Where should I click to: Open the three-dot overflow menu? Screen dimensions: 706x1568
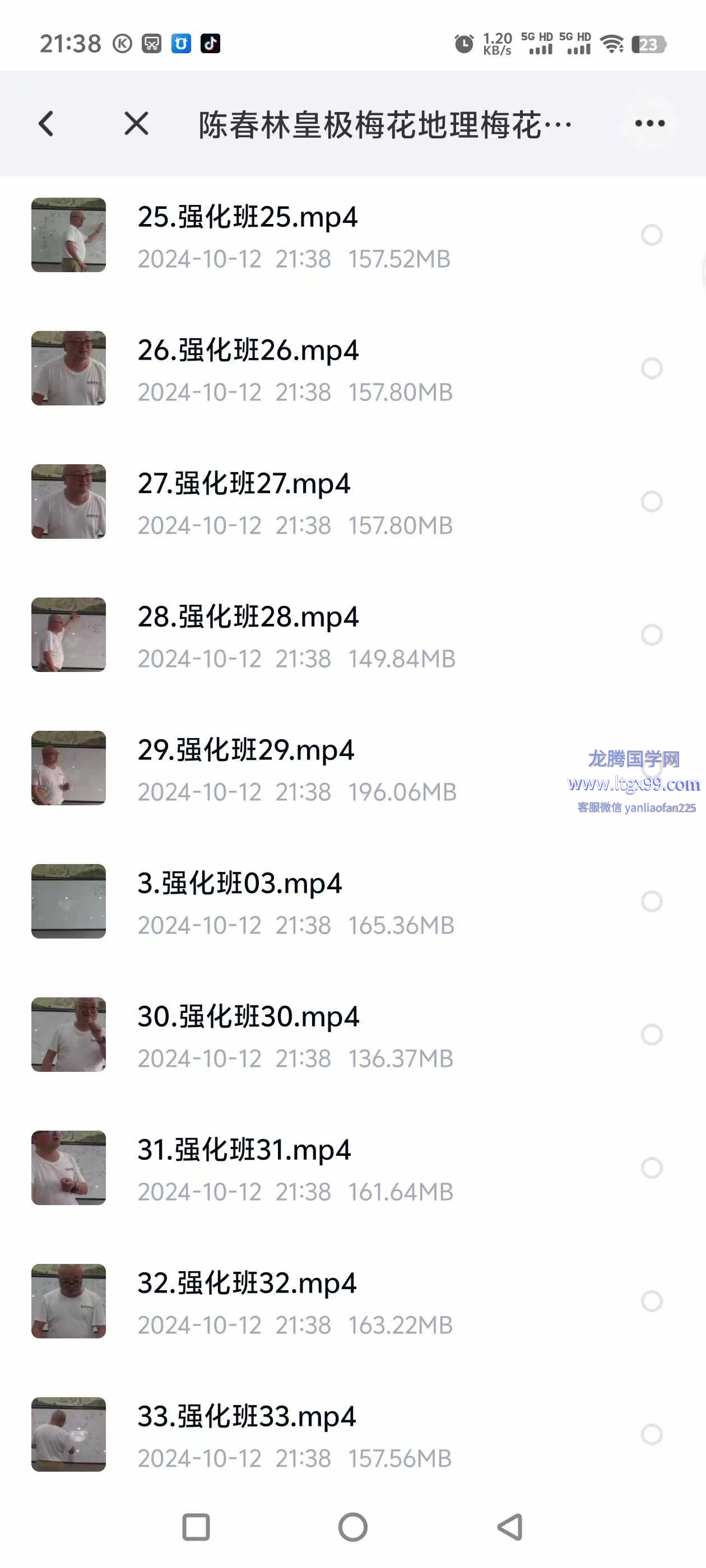tap(649, 124)
